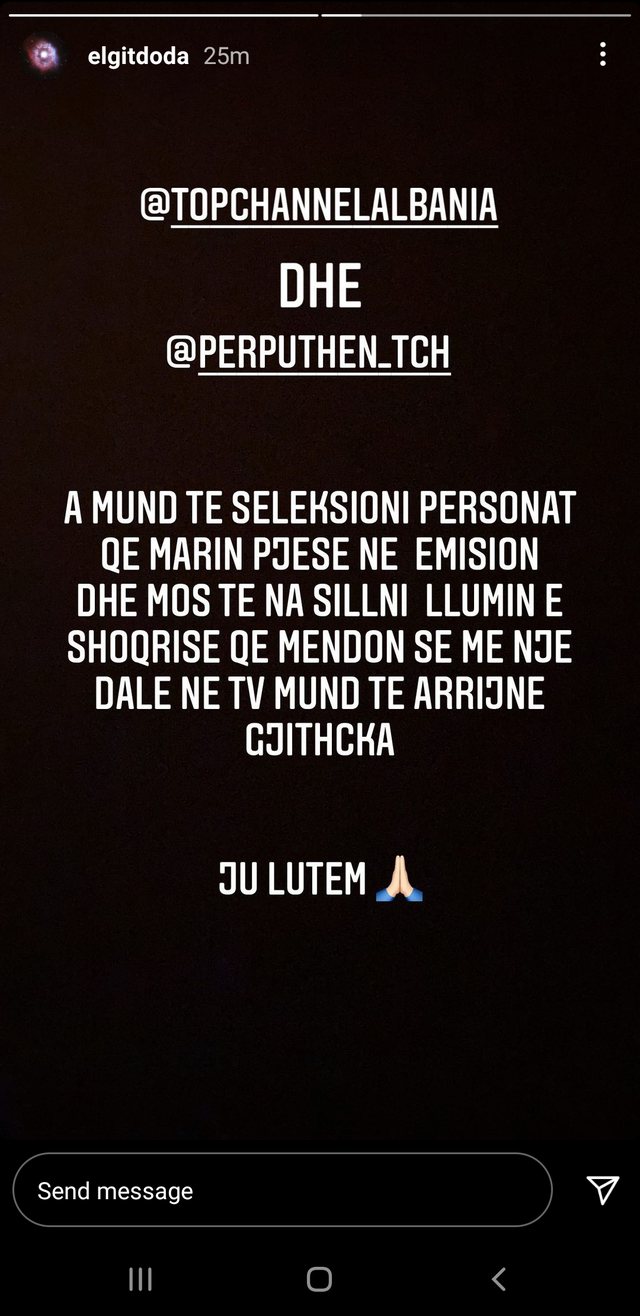Open the story's three-dot overflow menu

pyautogui.click(x=602, y=55)
